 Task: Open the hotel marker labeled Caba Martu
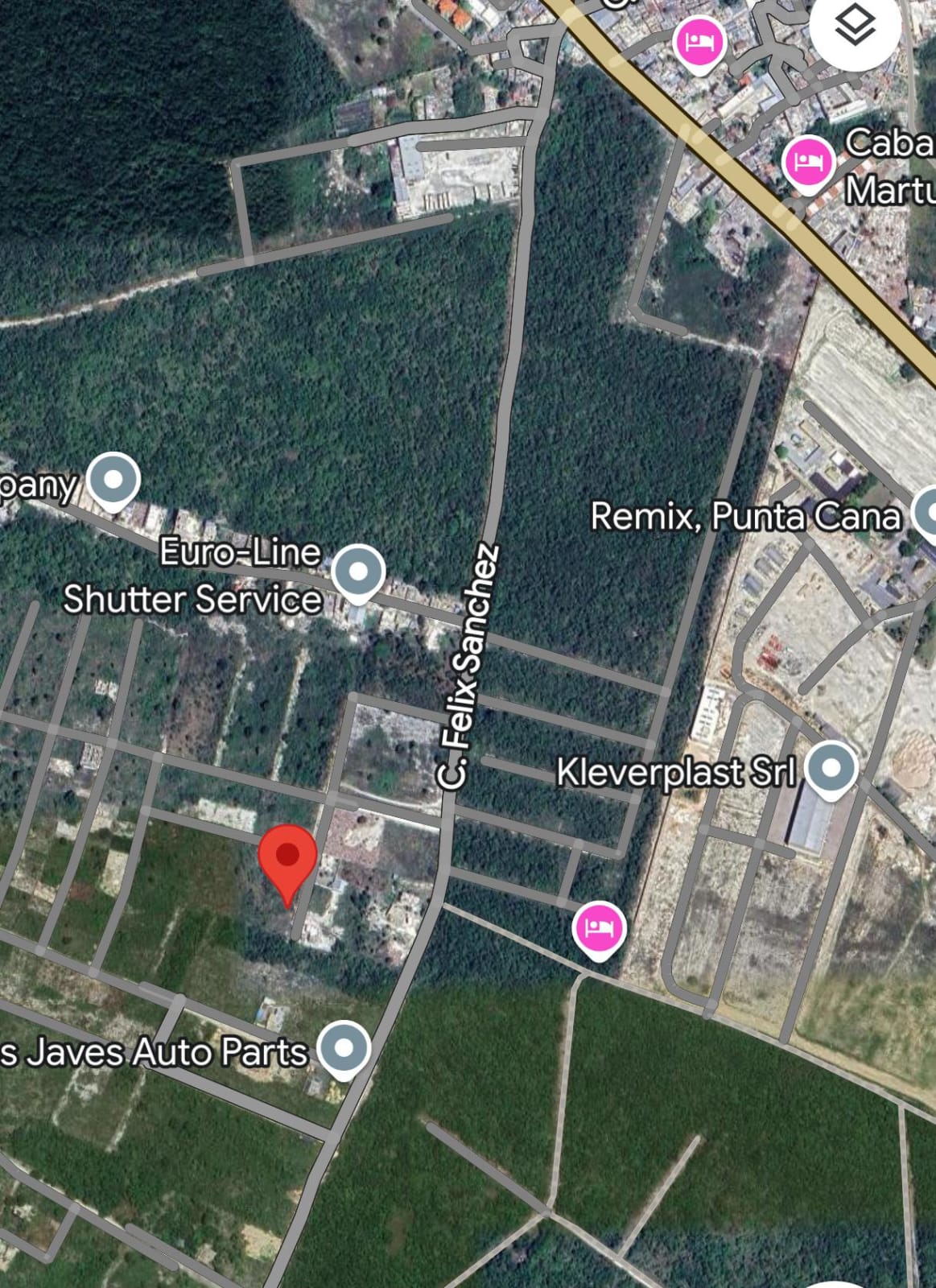point(807,163)
